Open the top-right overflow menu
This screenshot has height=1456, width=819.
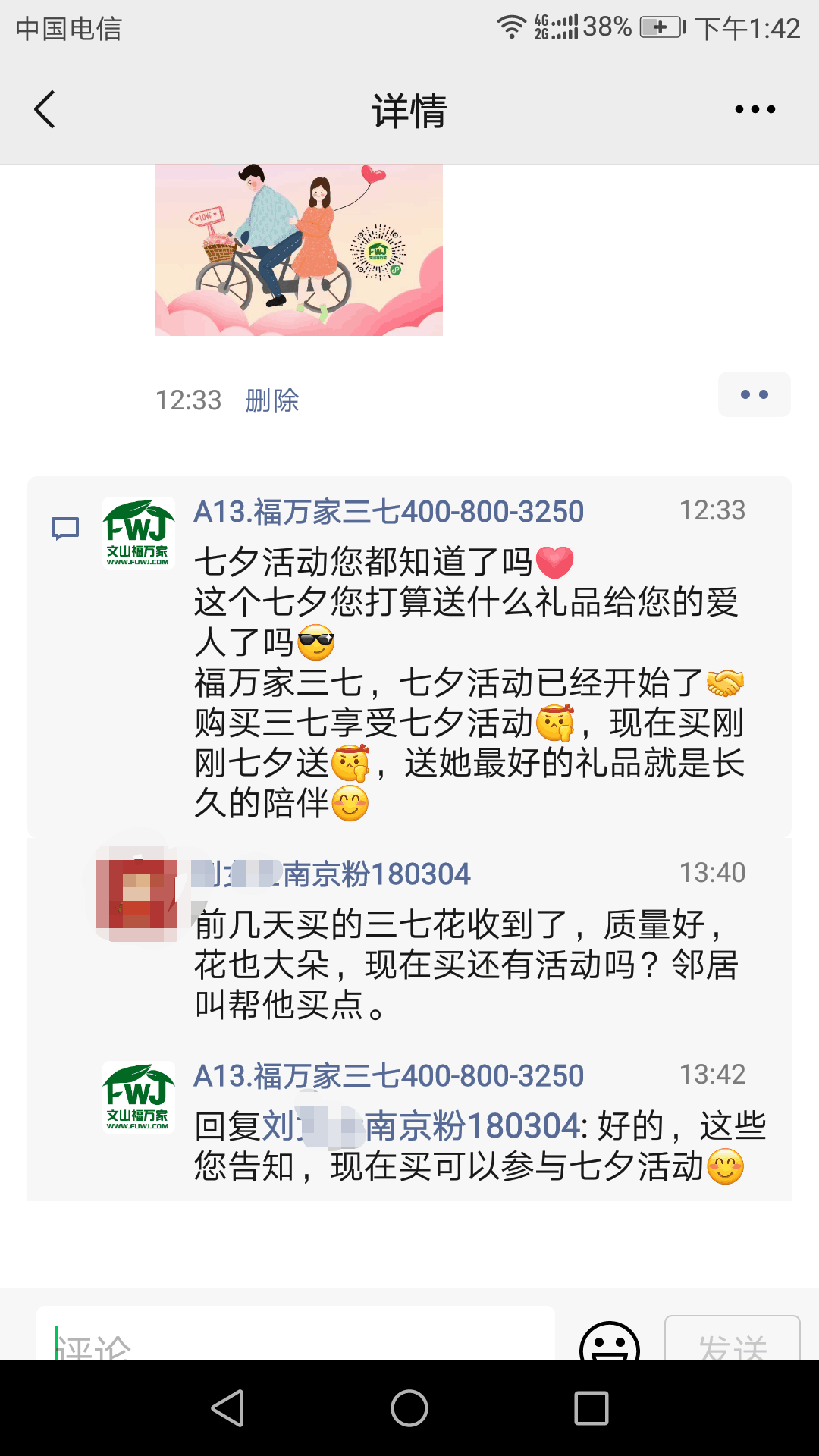(x=755, y=110)
